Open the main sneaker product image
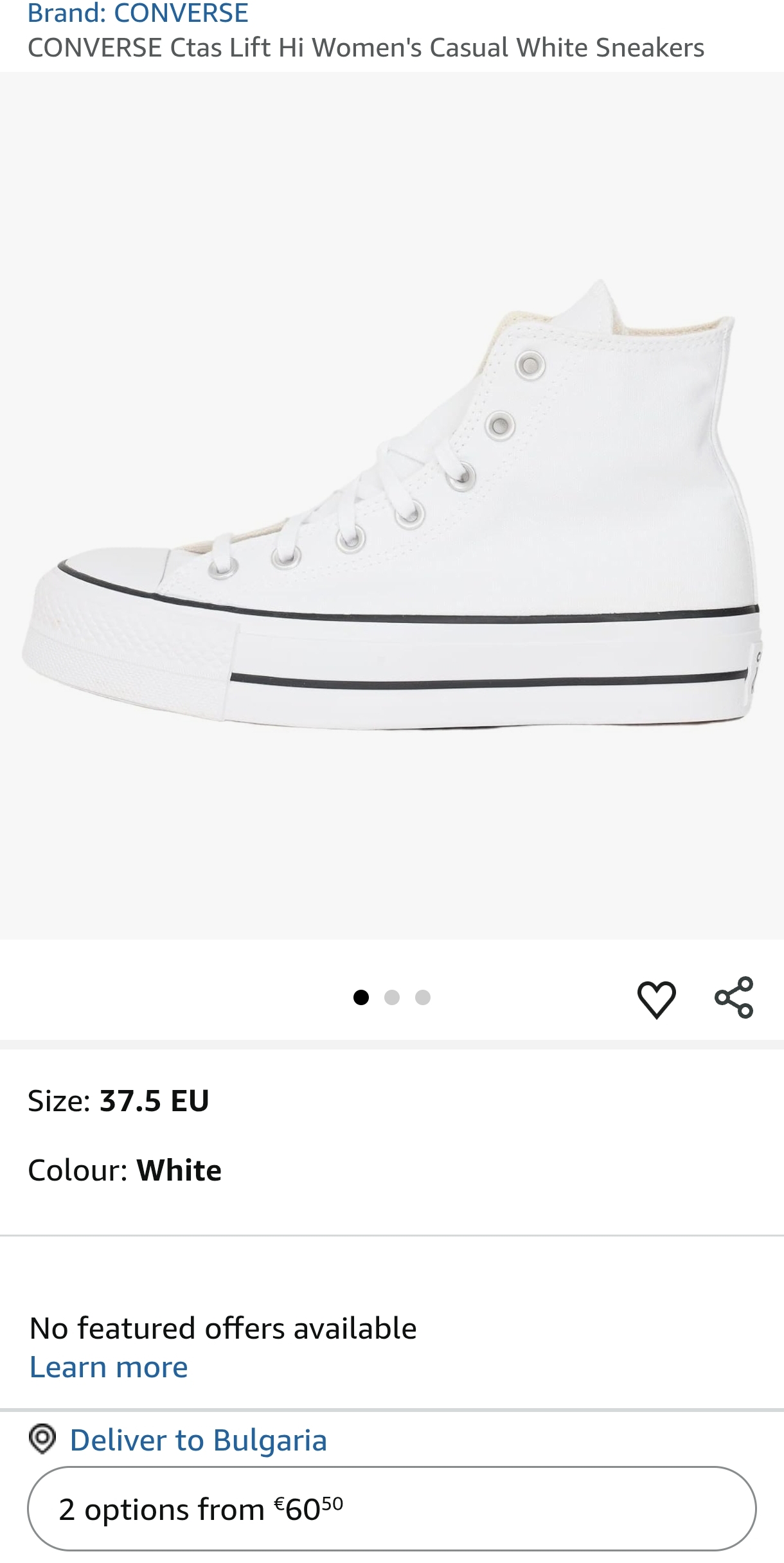The width and height of the screenshot is (784, 1563). pos(392,505)
